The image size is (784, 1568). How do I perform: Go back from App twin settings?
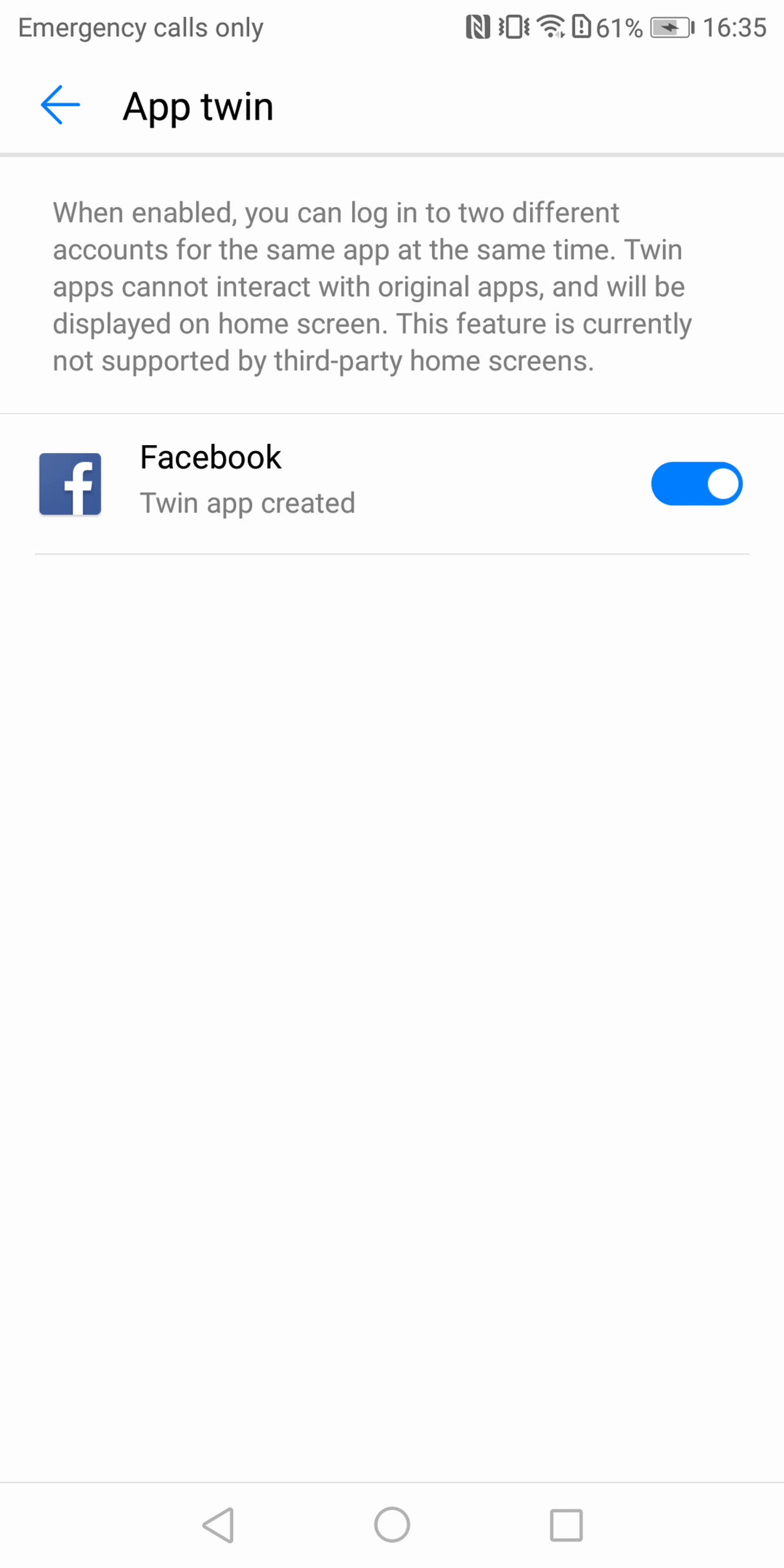60,105
